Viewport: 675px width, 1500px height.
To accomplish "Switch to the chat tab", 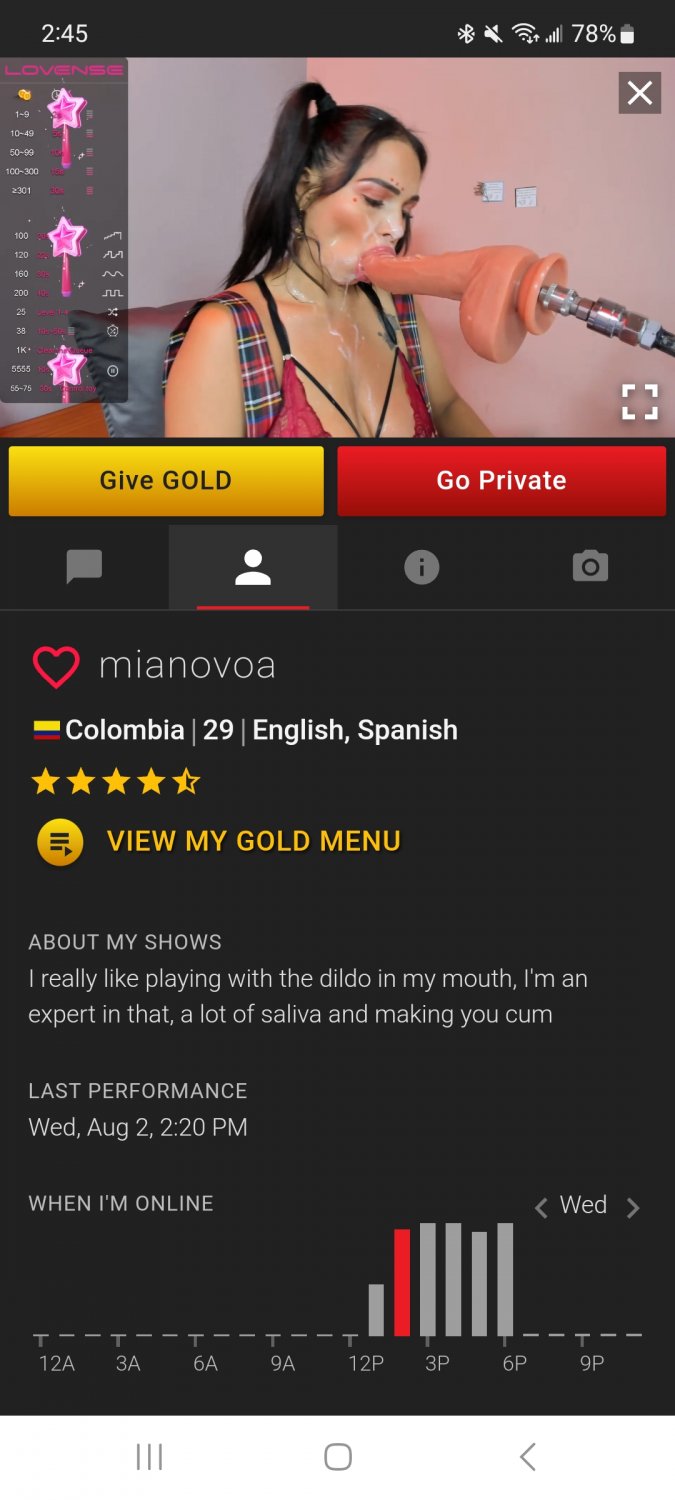I will point(84,568).
